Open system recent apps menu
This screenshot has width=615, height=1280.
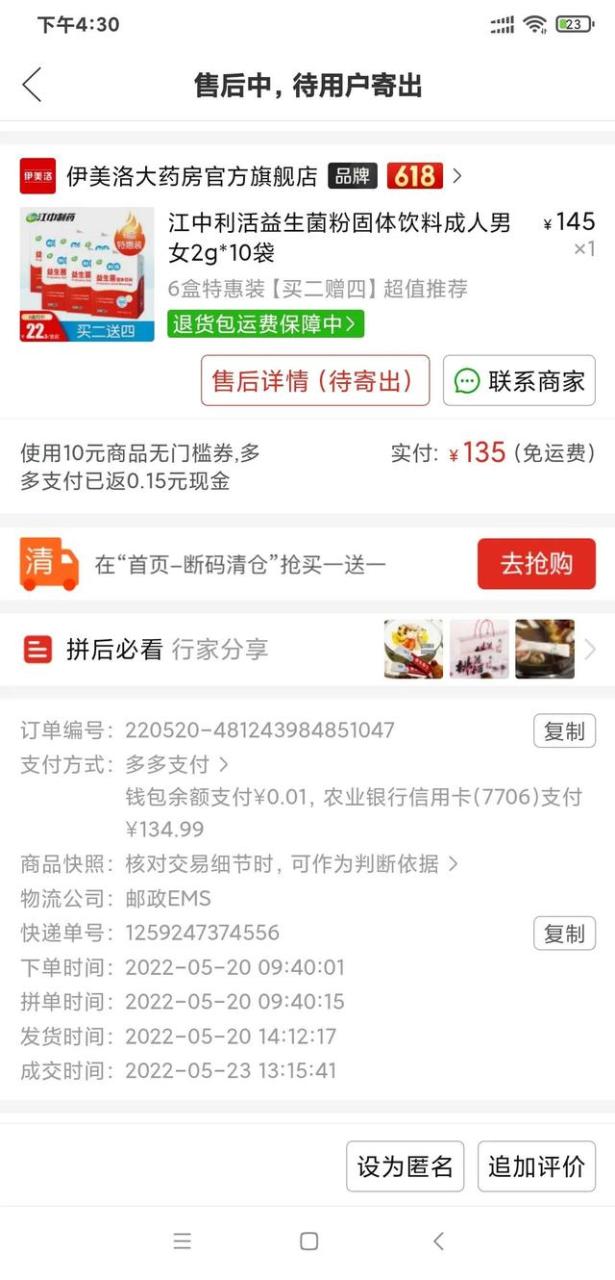tap(182, 1241)
